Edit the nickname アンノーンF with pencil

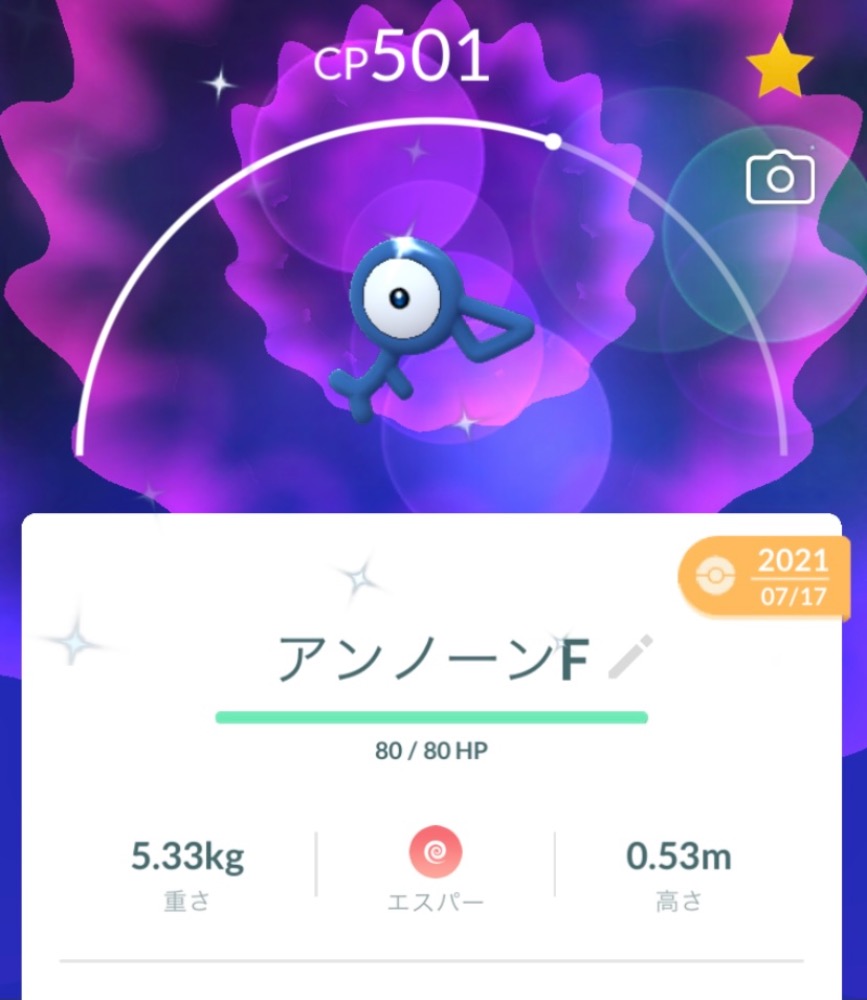[629, 658]
